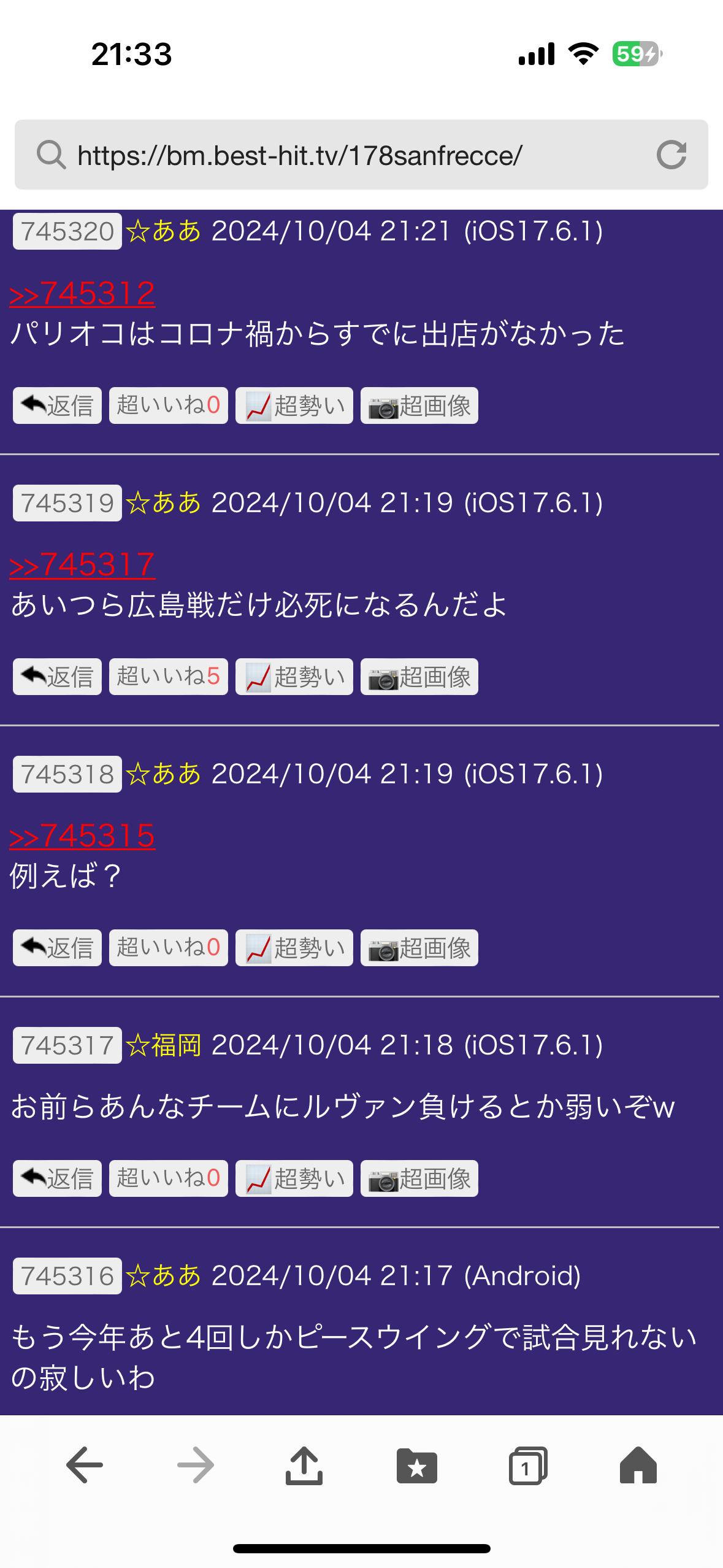Tap 超いいね on post 745317
The height and width of the screenshot is (1568, 723).
coord(168,1178)
